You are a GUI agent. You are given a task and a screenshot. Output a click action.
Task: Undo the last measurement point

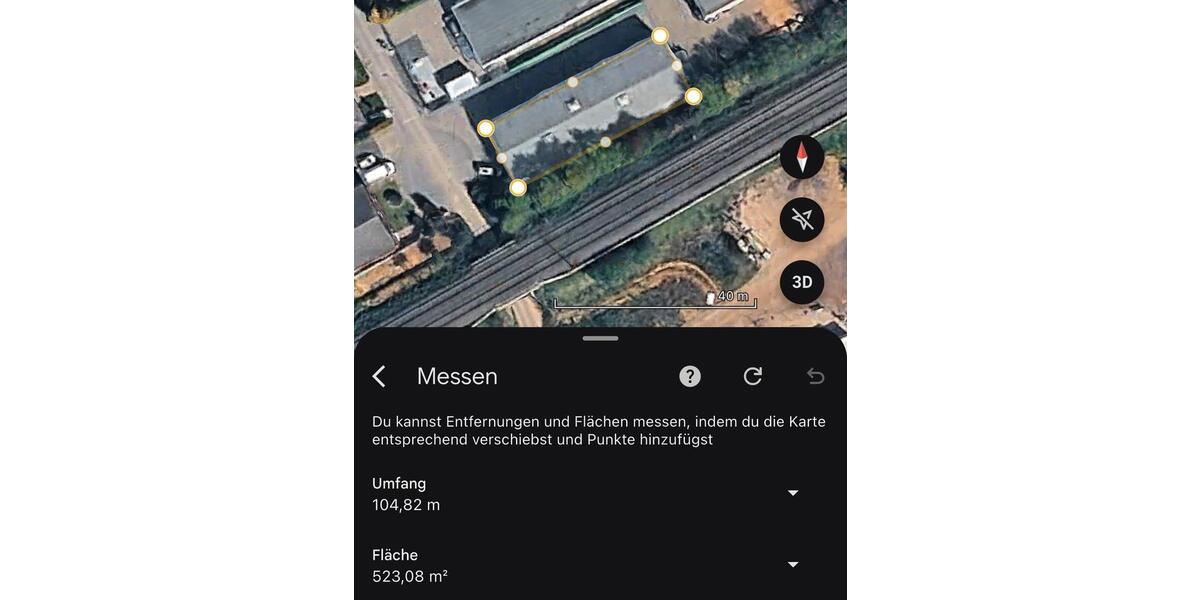coord(816,376)
